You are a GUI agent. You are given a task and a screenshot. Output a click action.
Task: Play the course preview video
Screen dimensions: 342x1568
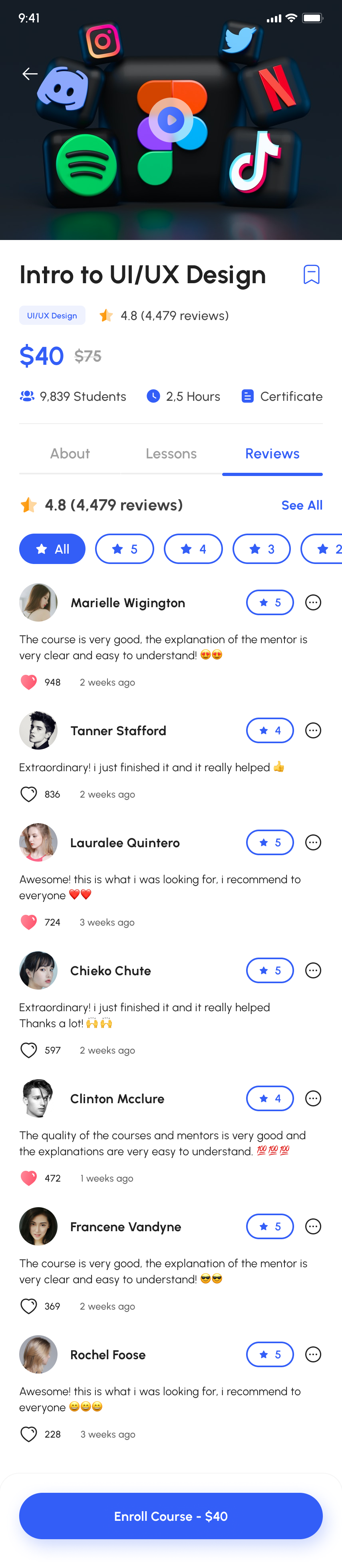(171, 120)
